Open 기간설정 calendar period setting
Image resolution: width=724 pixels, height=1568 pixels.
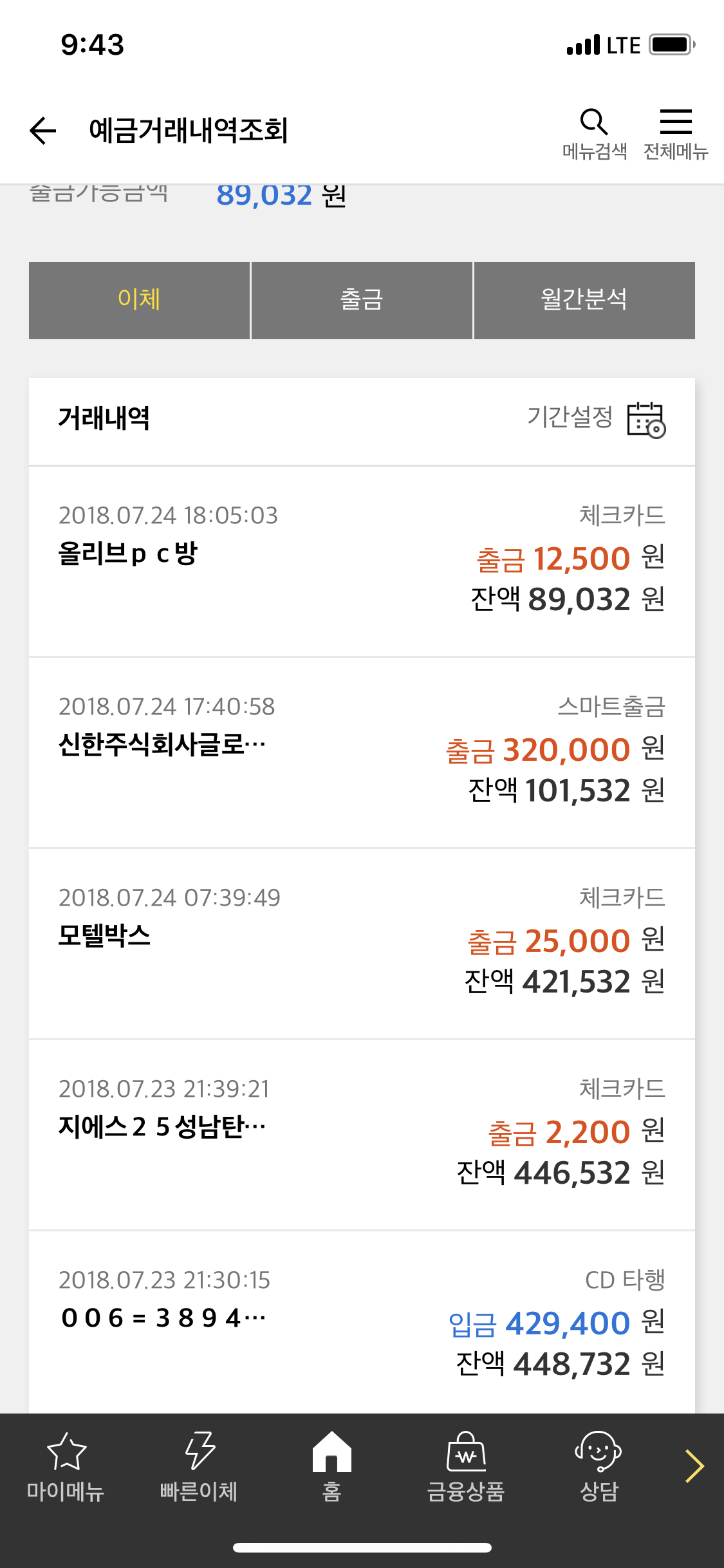point(596,419)
